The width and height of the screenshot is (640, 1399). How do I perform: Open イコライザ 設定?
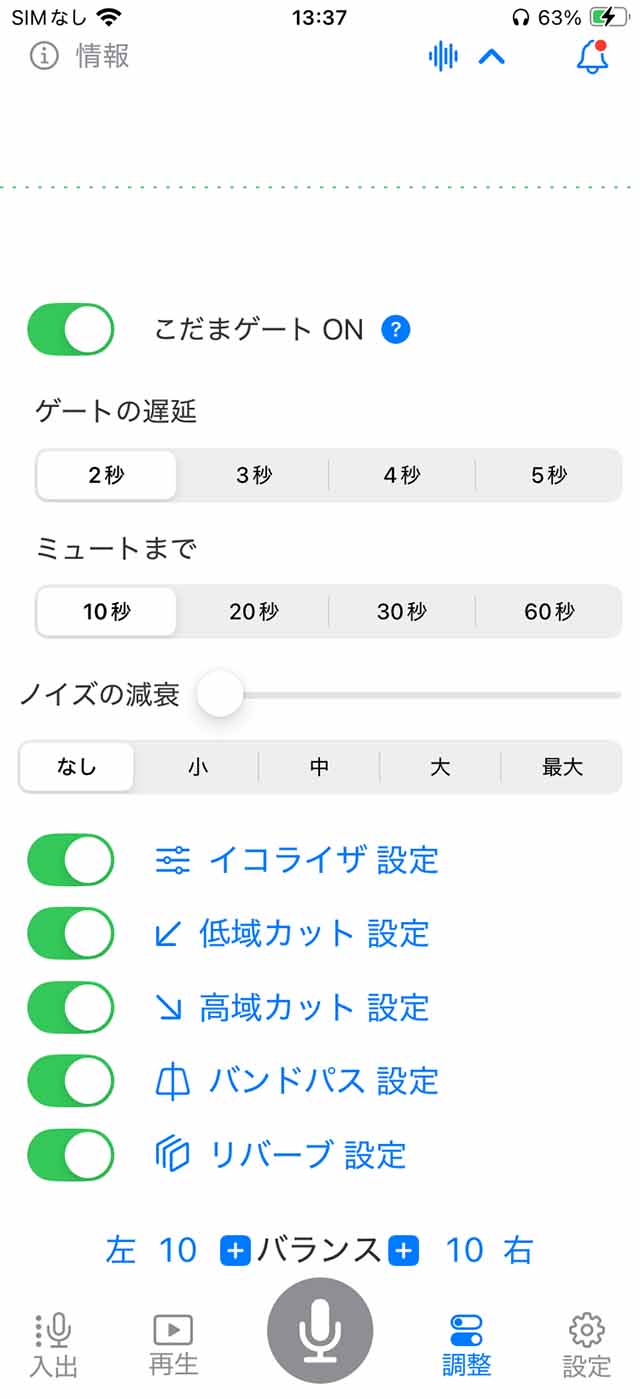(x=297, y=860)
